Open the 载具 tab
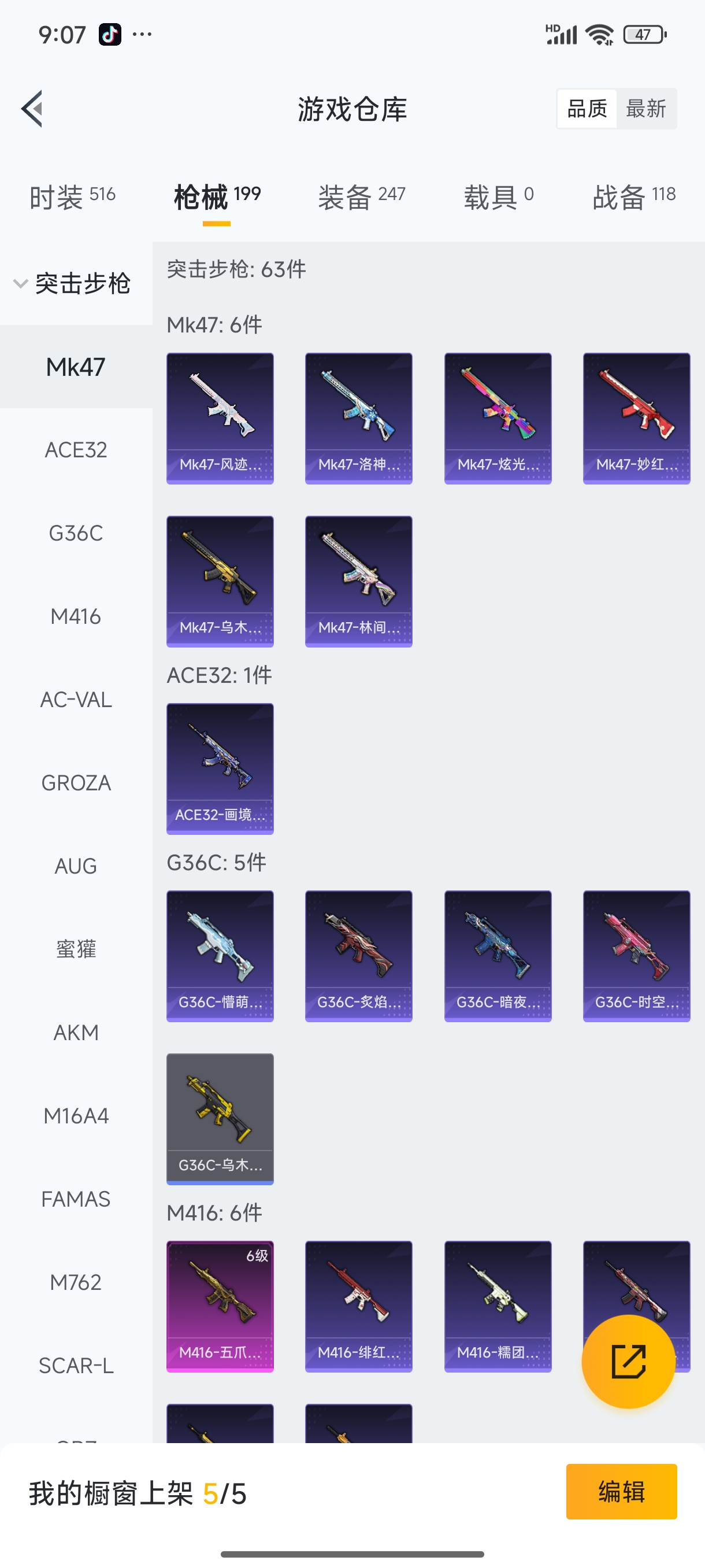 (498, 197)
